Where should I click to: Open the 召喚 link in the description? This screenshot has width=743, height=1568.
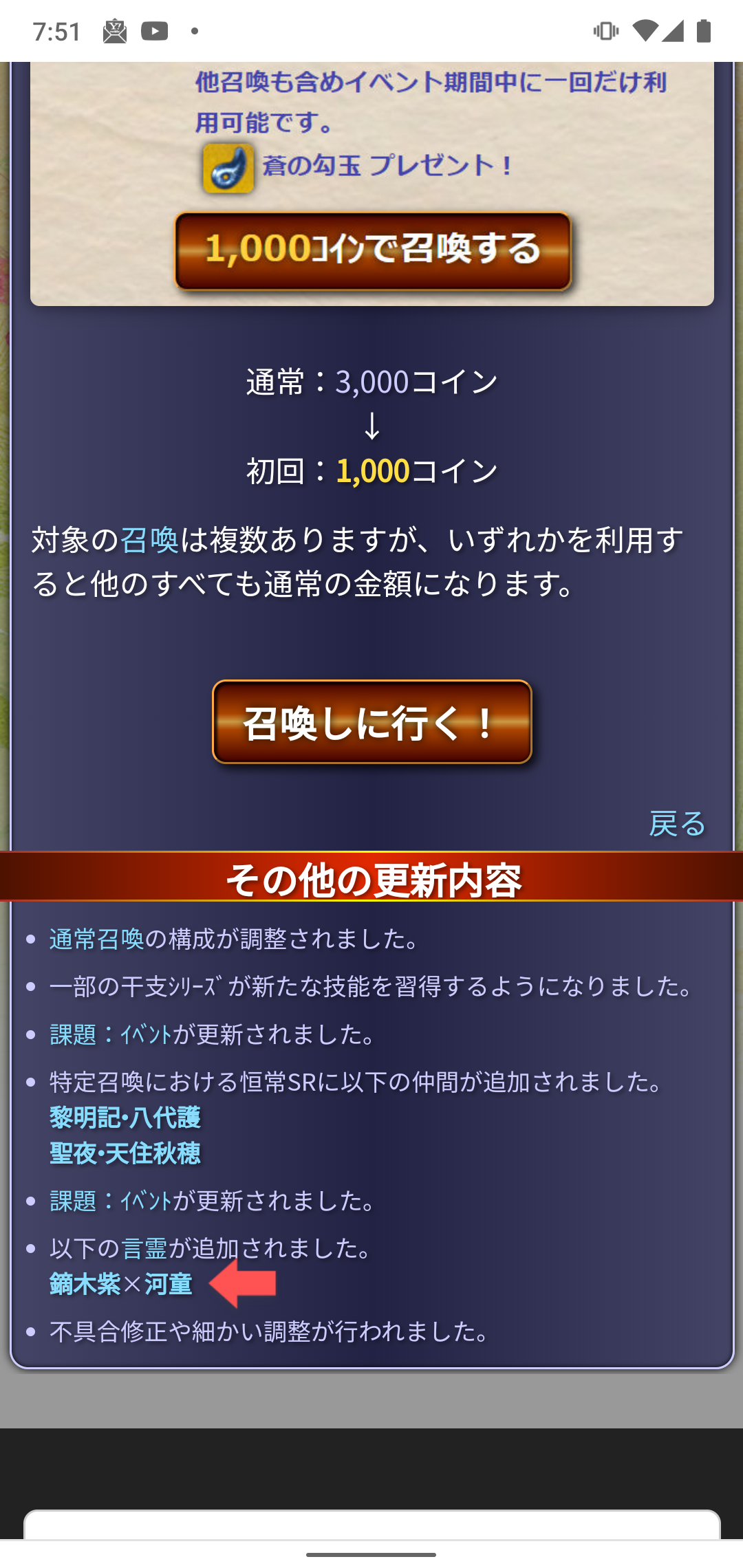point(149,540)
